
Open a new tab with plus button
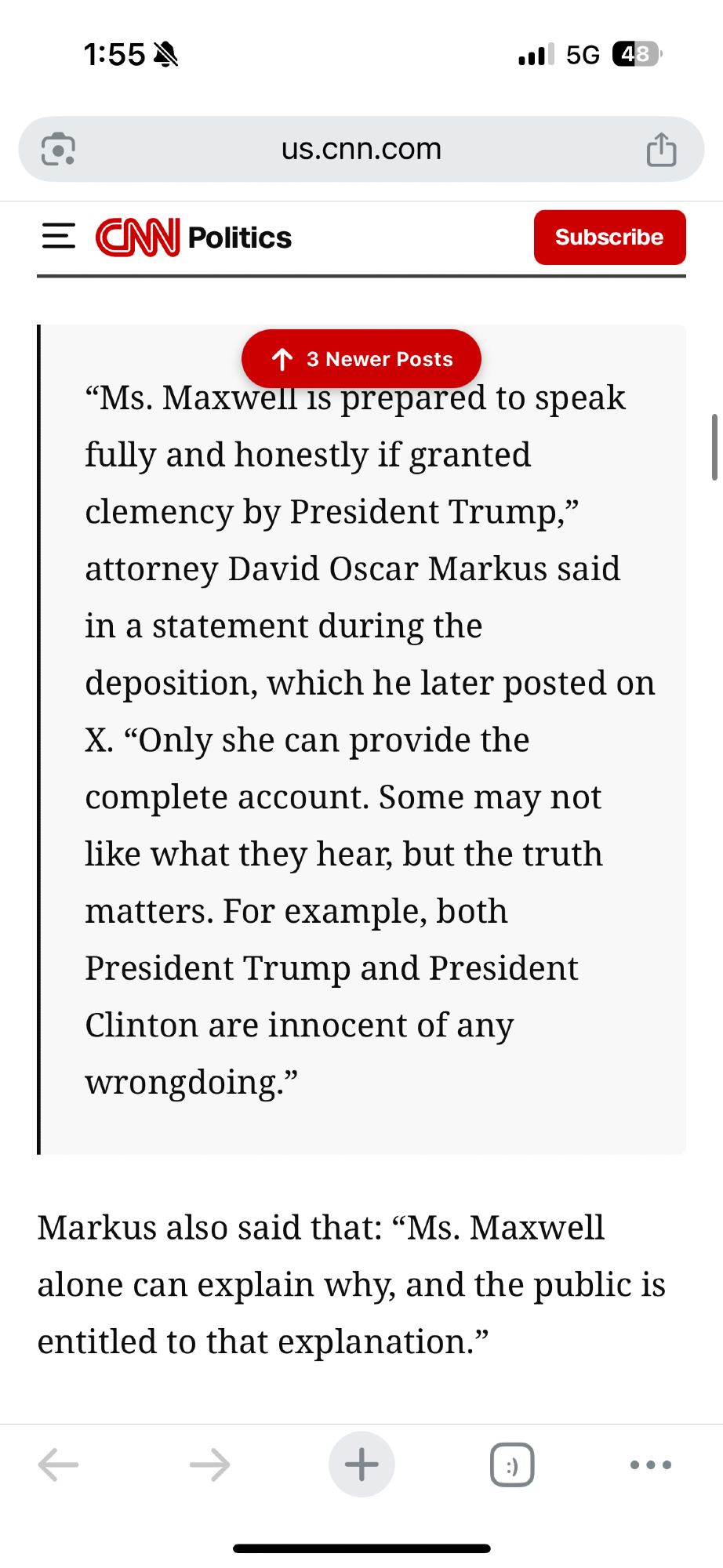click(x=361, y=1465)
